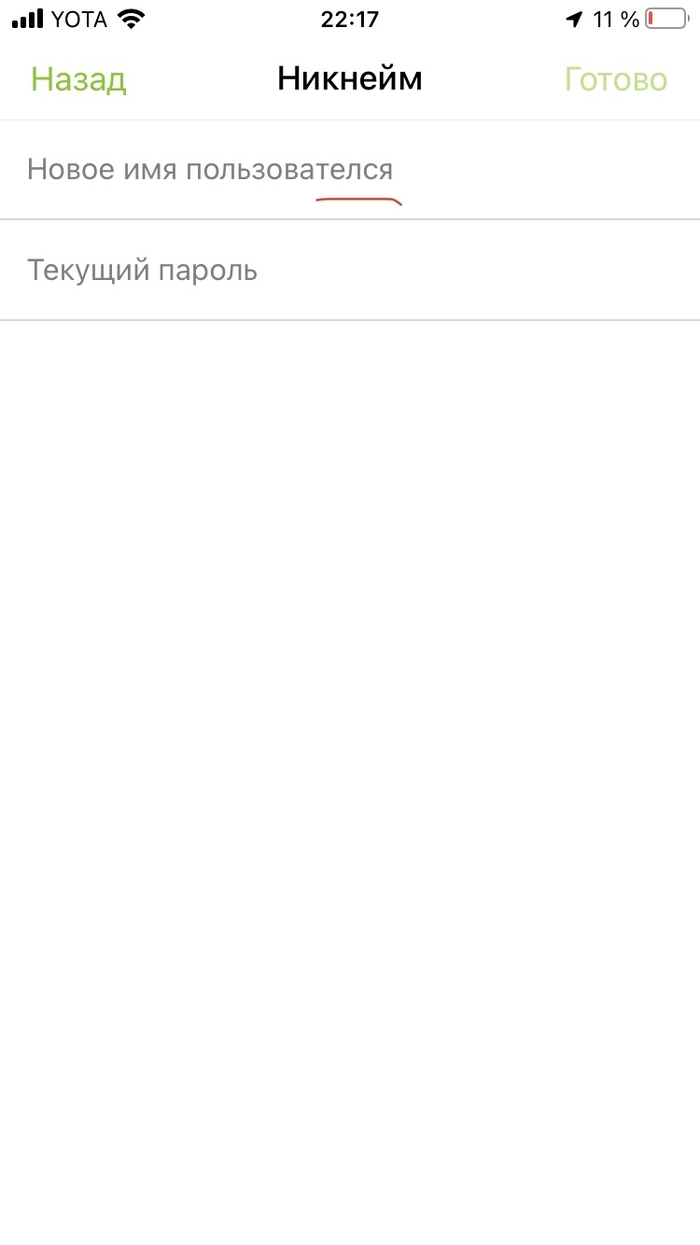Screen dimensions: 700x1245
Task: Focus the Новое имя пользователя field
Action: click(x=350, y=170)
